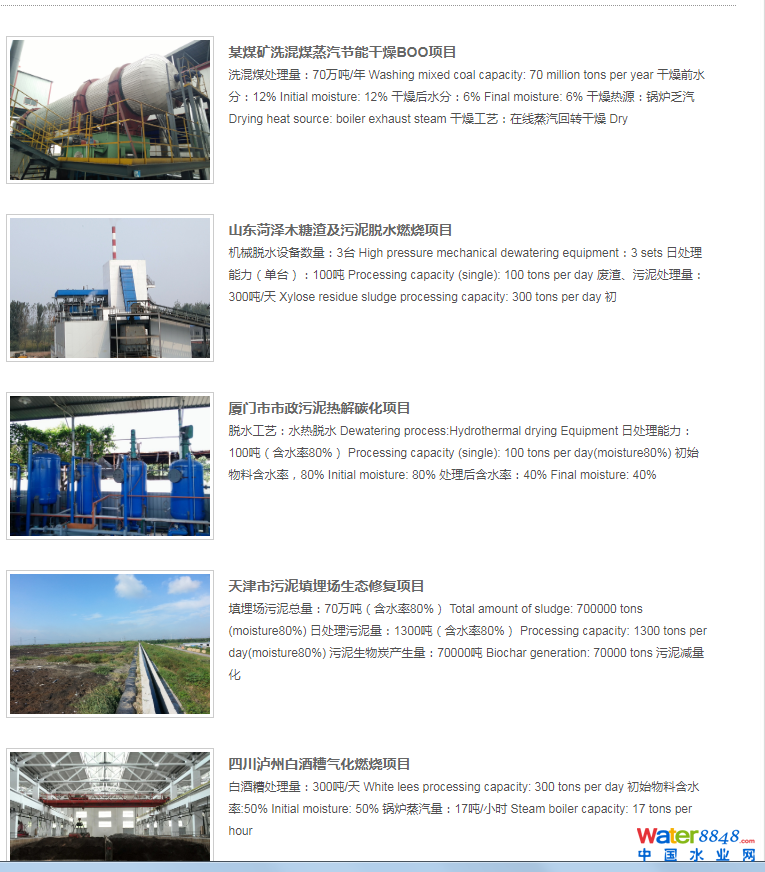765x872 pixels.
Task: Open the Tianjin sludge landfill restoration project
Action: (326, 586)
